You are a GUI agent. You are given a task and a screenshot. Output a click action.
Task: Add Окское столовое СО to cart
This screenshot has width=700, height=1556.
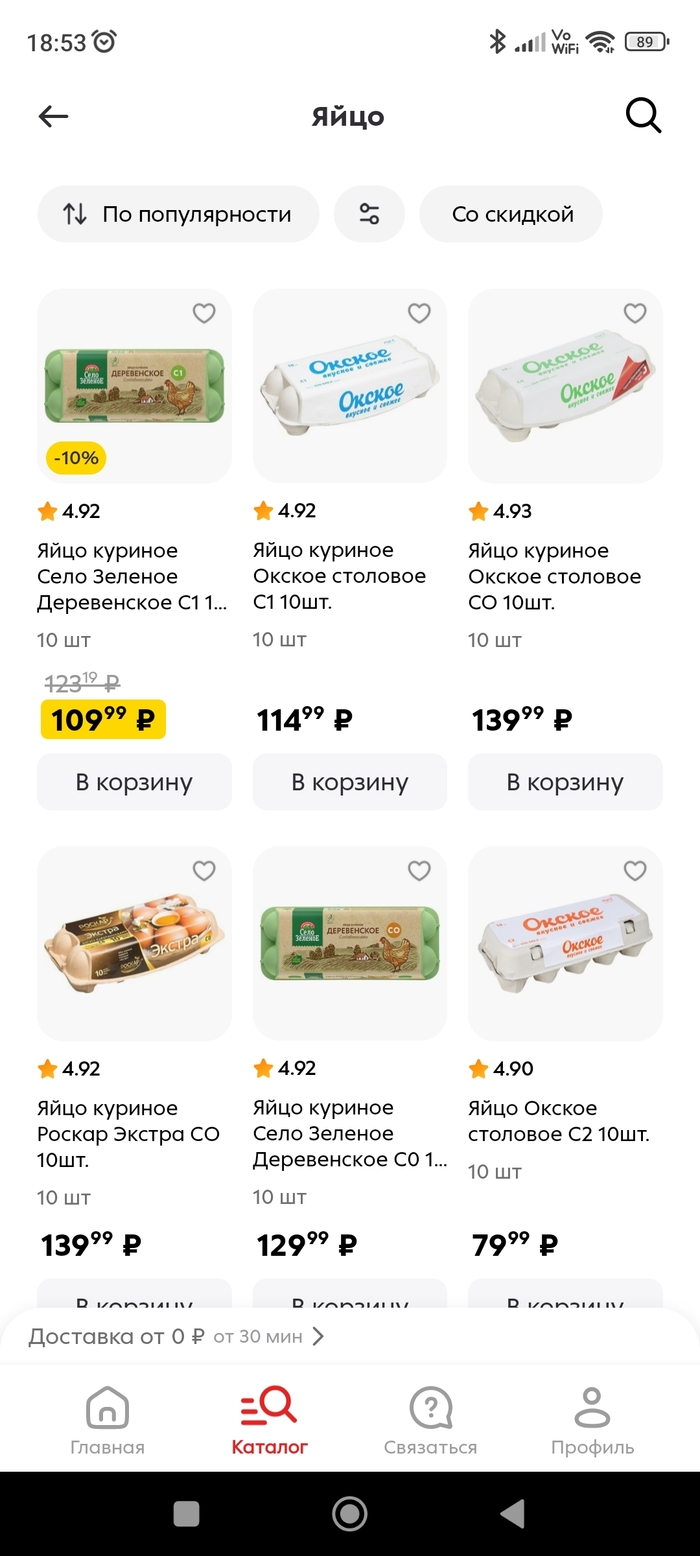[565, 782]
